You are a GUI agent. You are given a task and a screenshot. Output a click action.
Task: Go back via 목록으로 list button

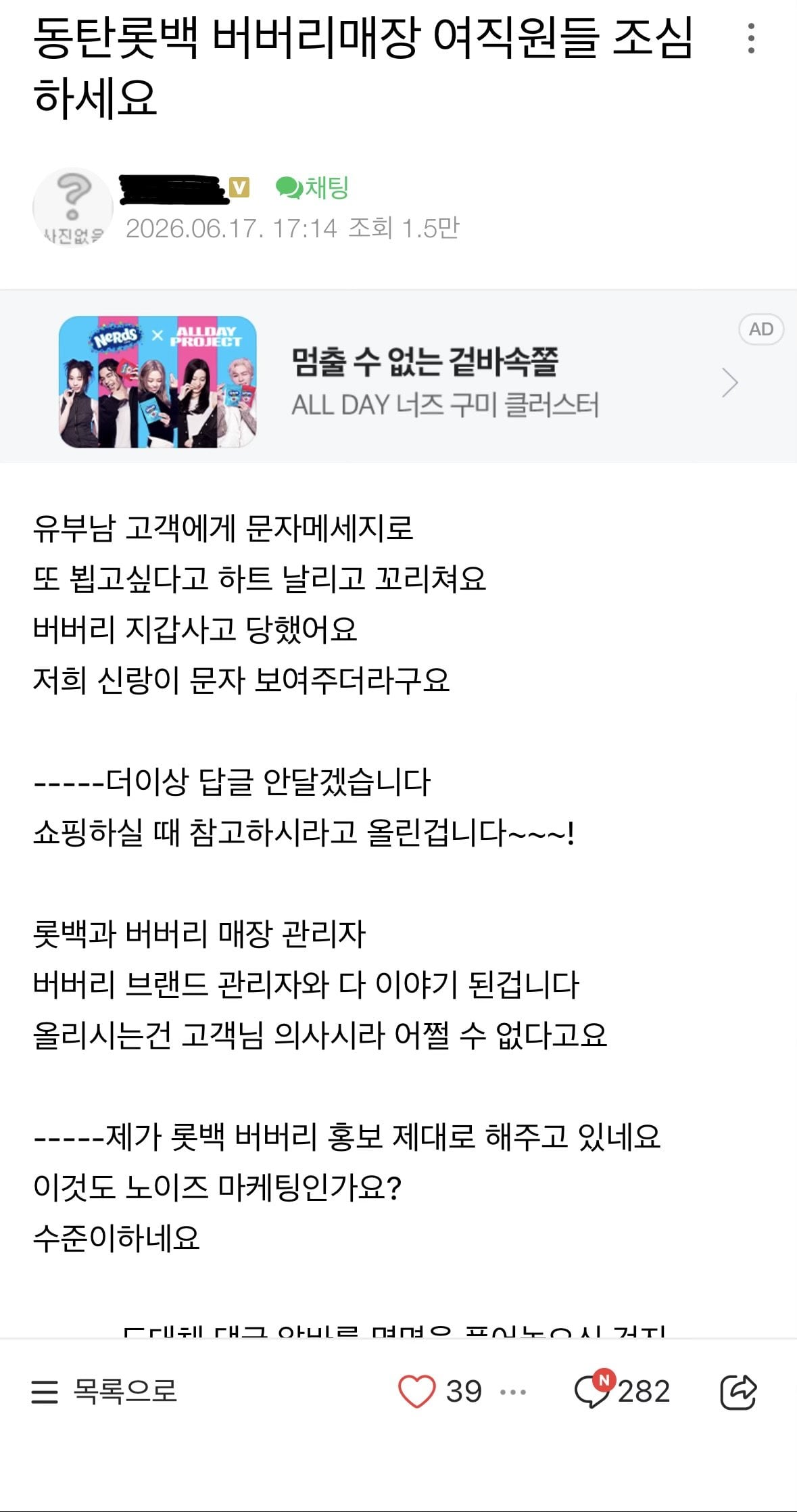click(104, 1392)
